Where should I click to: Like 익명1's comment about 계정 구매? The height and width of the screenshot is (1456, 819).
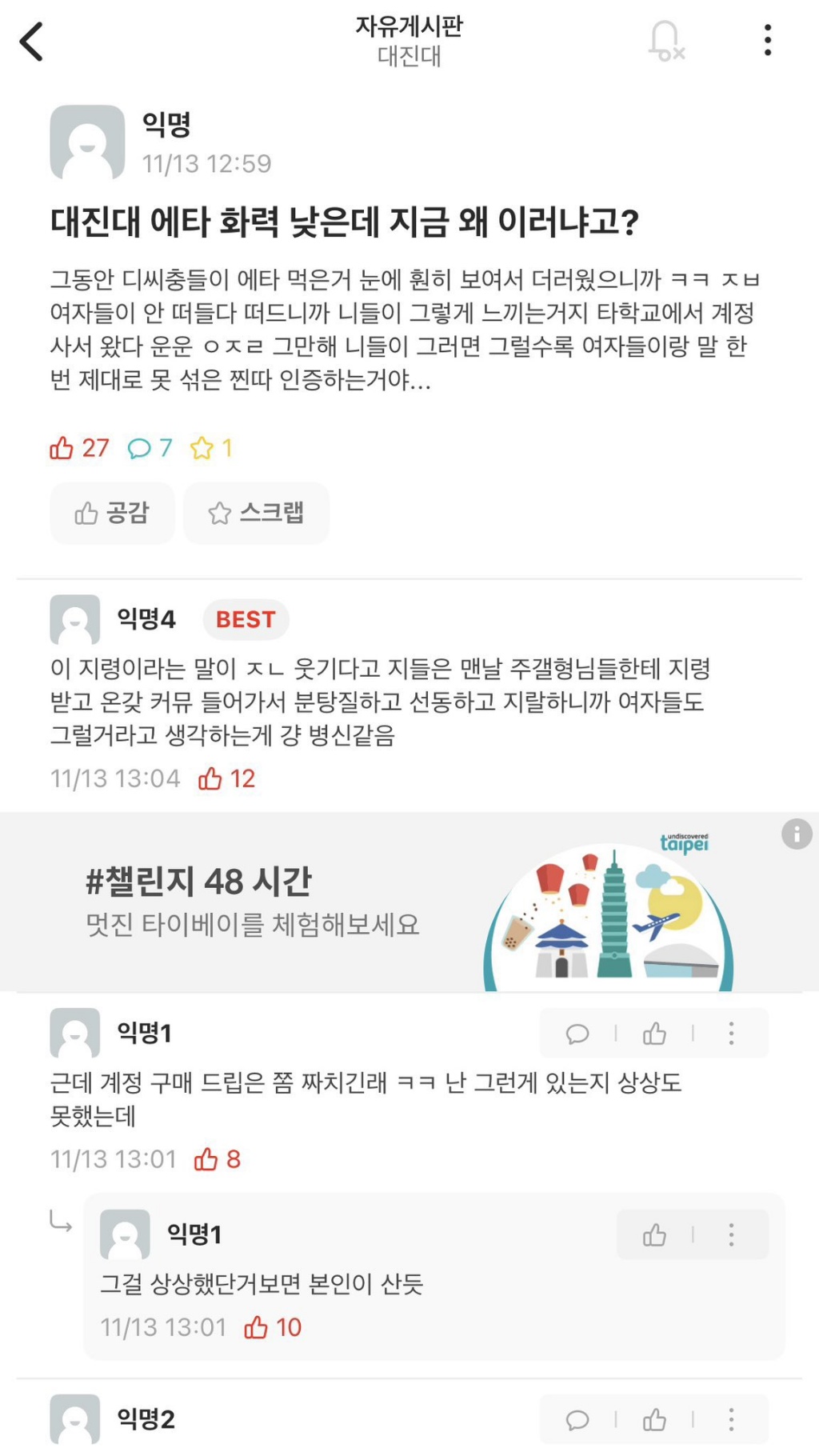click(x=654, y=1034)
